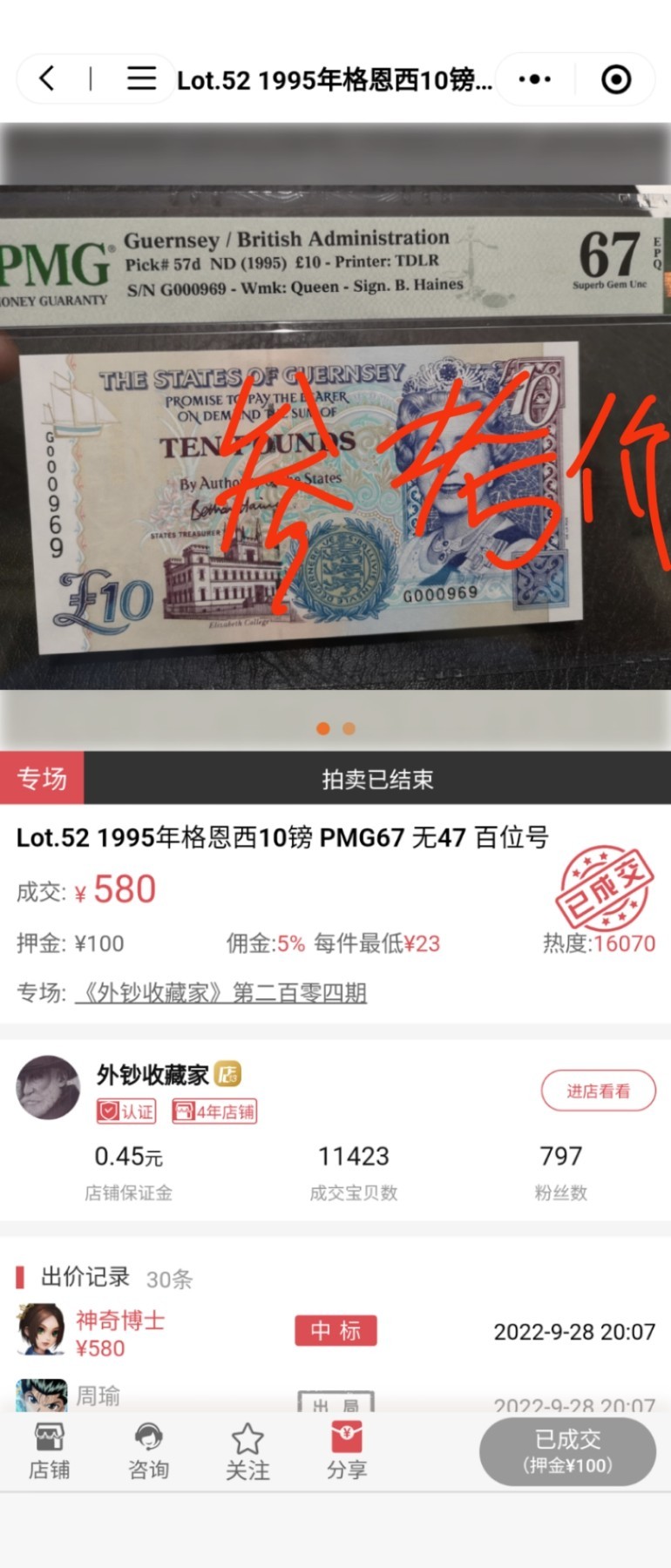Close the mini program via the circle button
Screen dimensions: 671x1568
[616, 79]
